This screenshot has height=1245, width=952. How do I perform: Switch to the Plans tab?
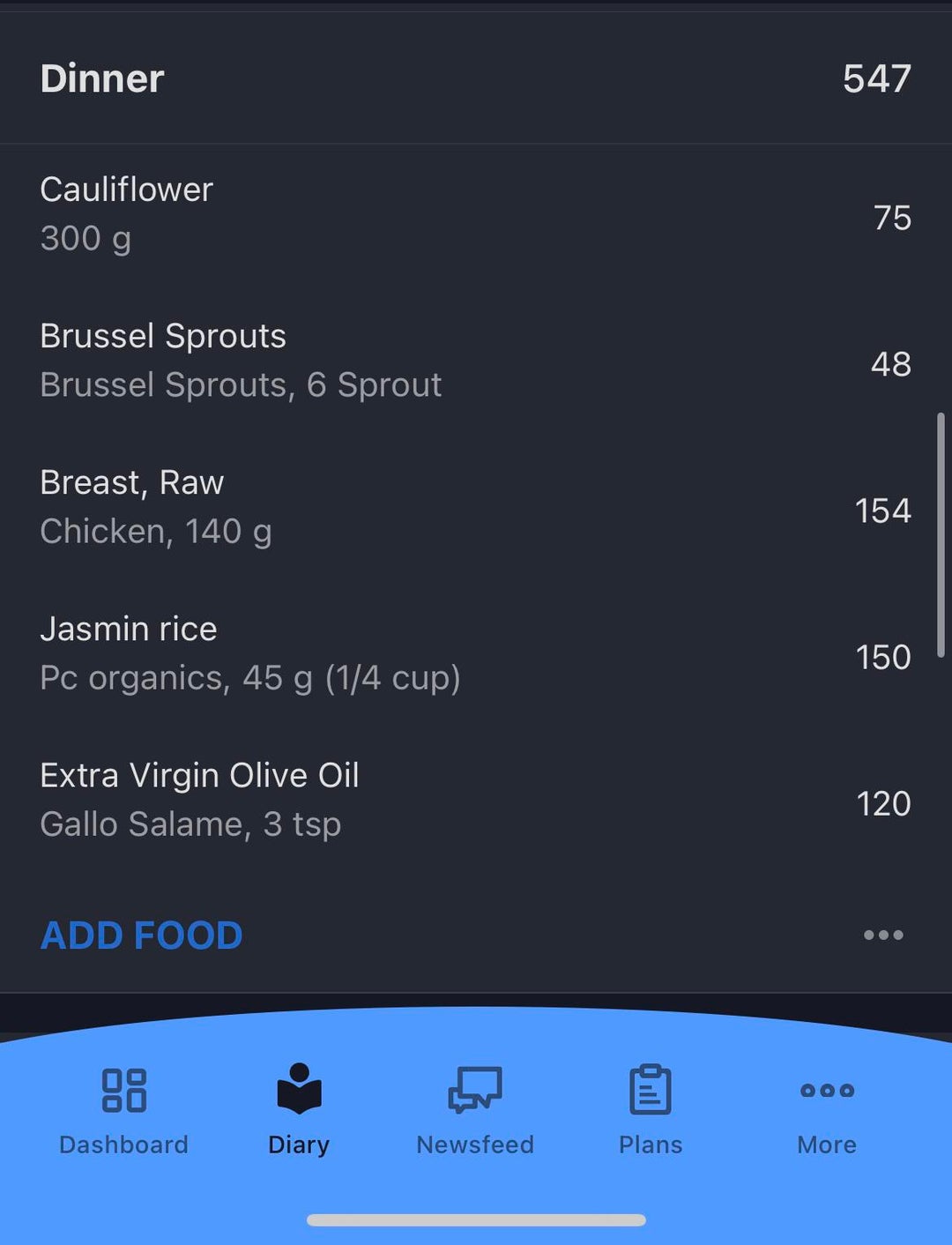point(651,1109)
